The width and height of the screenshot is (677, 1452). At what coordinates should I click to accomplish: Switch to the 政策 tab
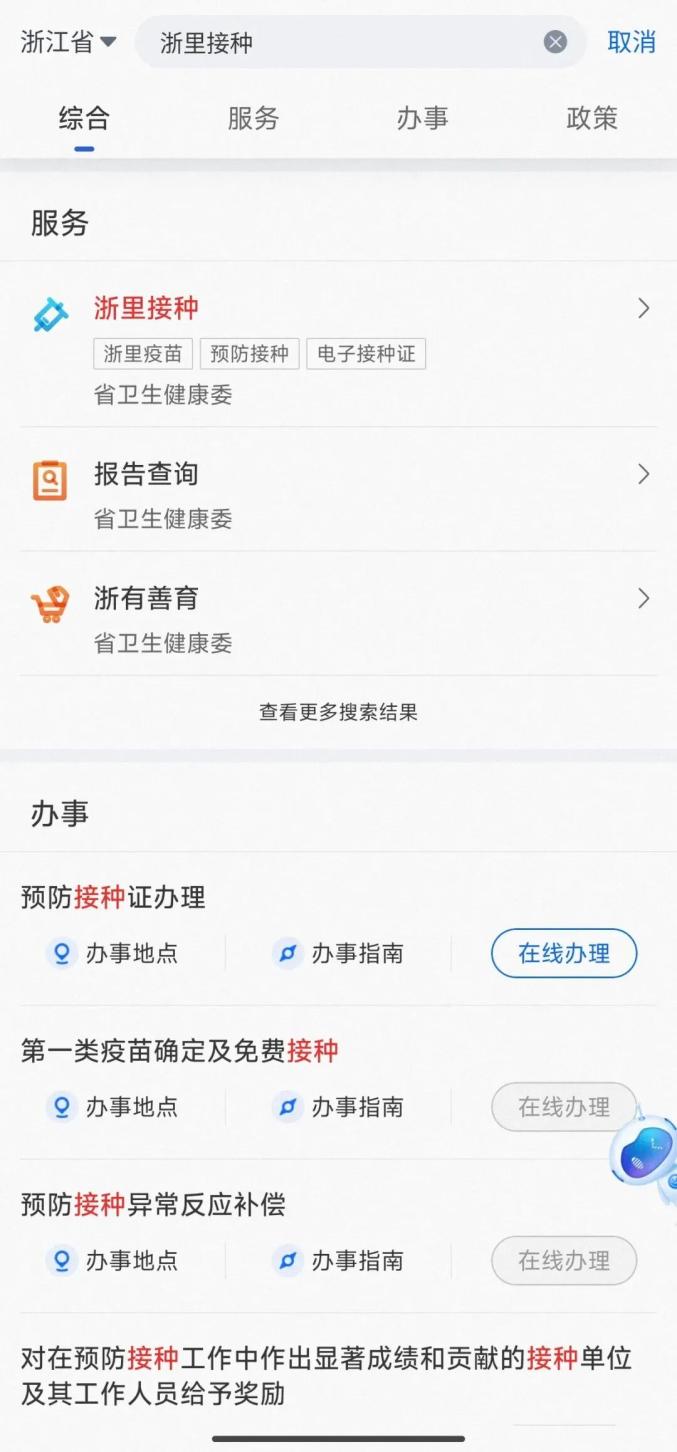coord(591,118)
